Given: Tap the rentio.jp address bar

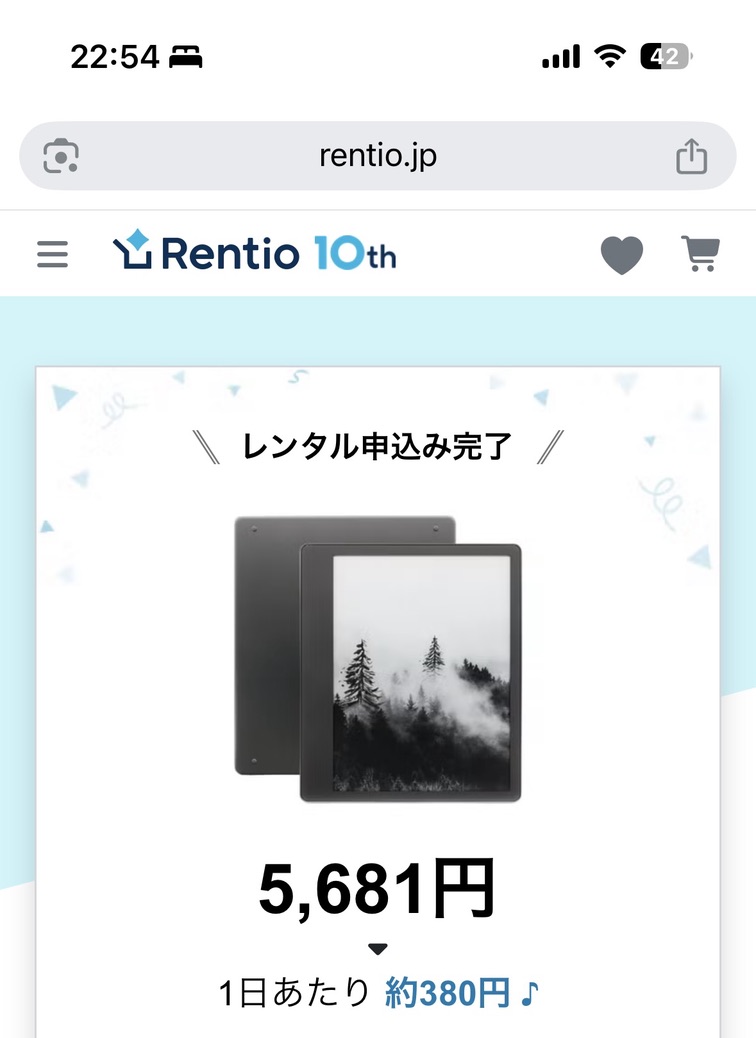Looking at the screenshot, I should pos(378,156).
